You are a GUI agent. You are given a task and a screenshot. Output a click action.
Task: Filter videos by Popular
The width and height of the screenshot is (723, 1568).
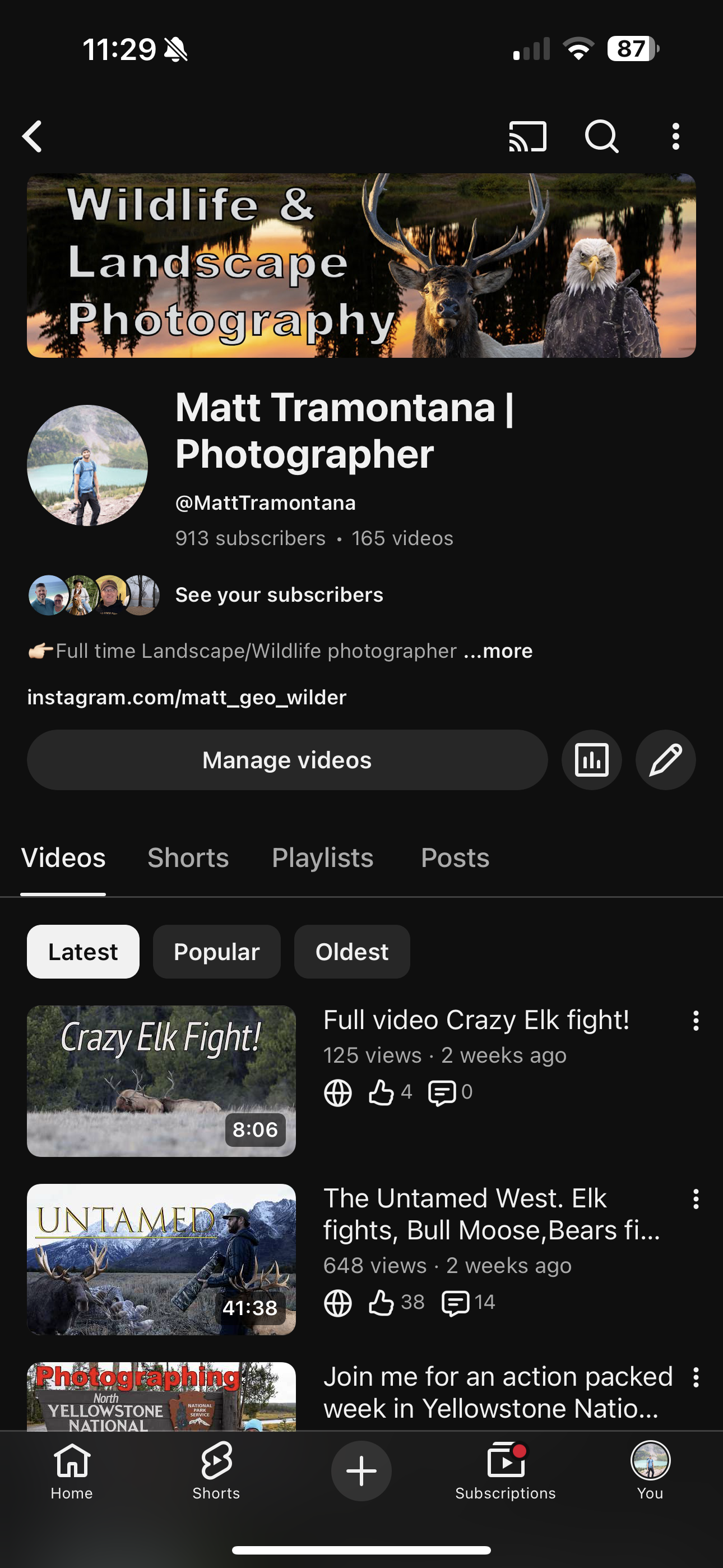216,951
